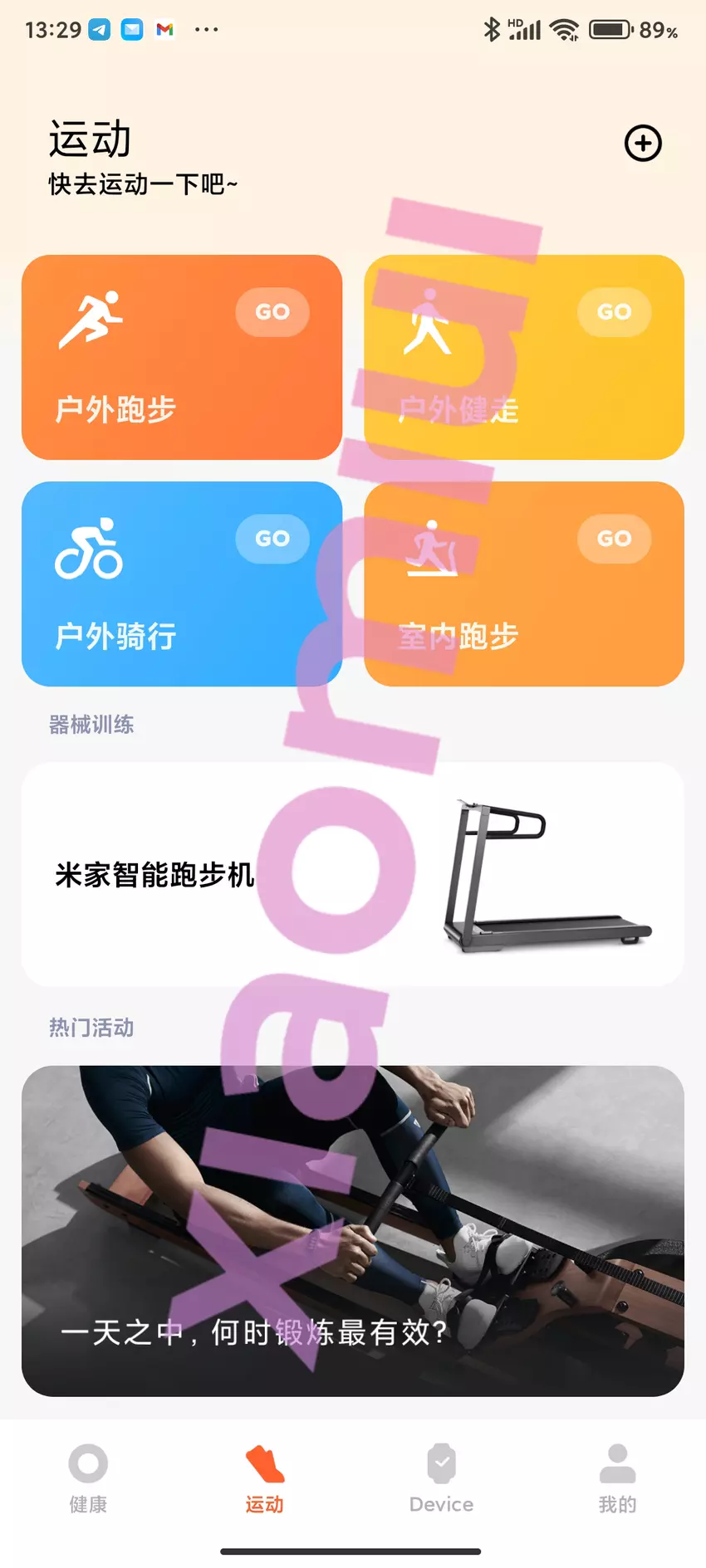Tap the plus icon to add a workout
706x1568 pixels.
point(643,144)
